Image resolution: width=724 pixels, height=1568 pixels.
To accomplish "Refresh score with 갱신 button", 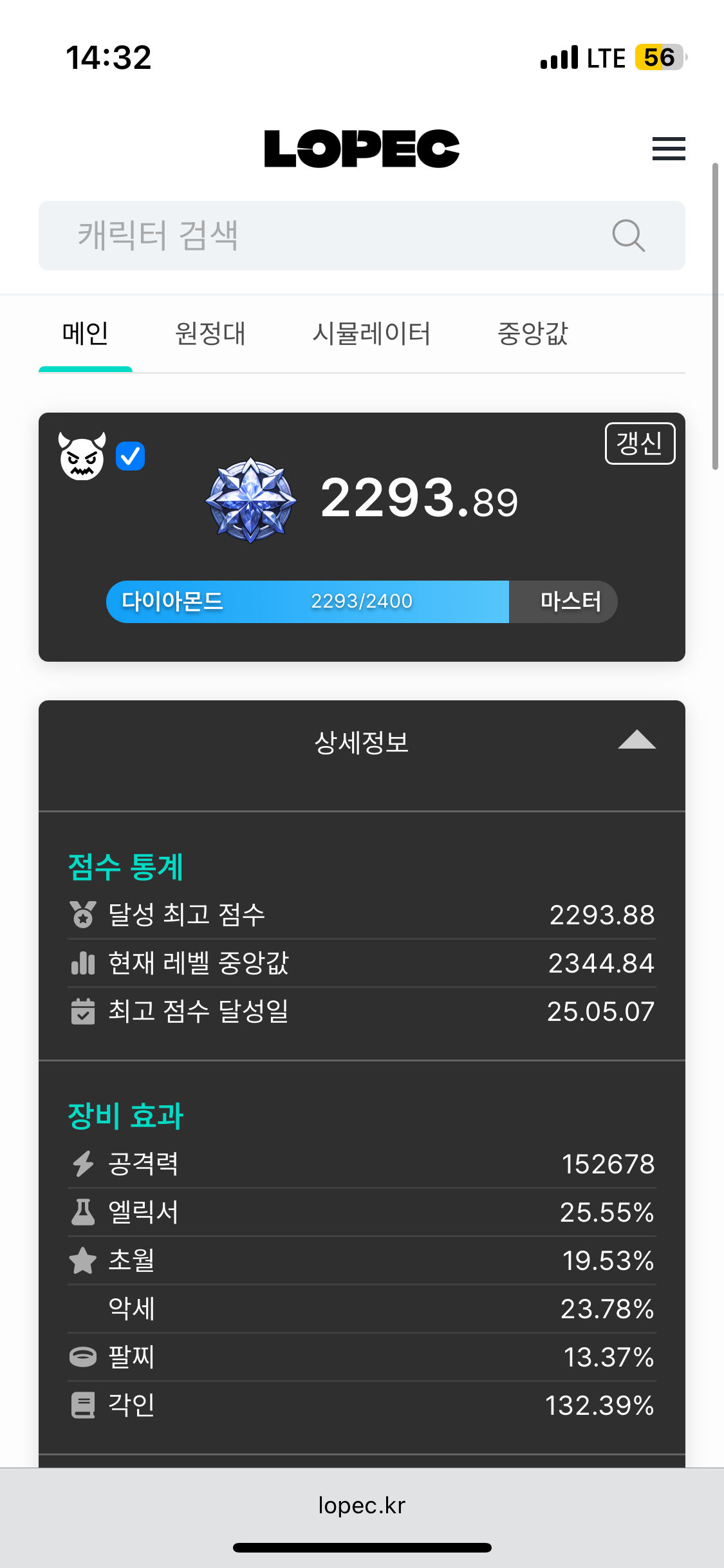I will [x=640, y=443].
